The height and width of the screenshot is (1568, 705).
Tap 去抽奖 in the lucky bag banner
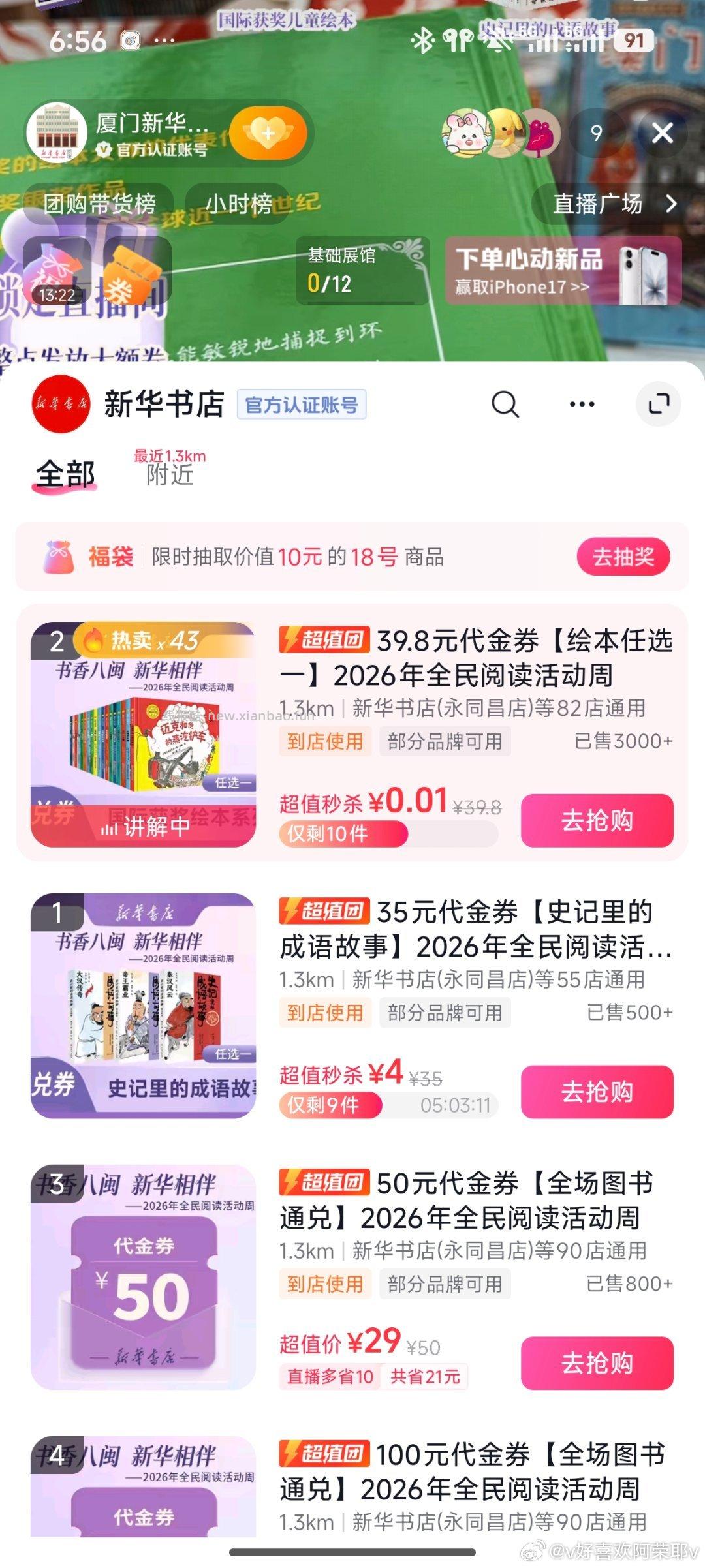[x=625, y=558]
